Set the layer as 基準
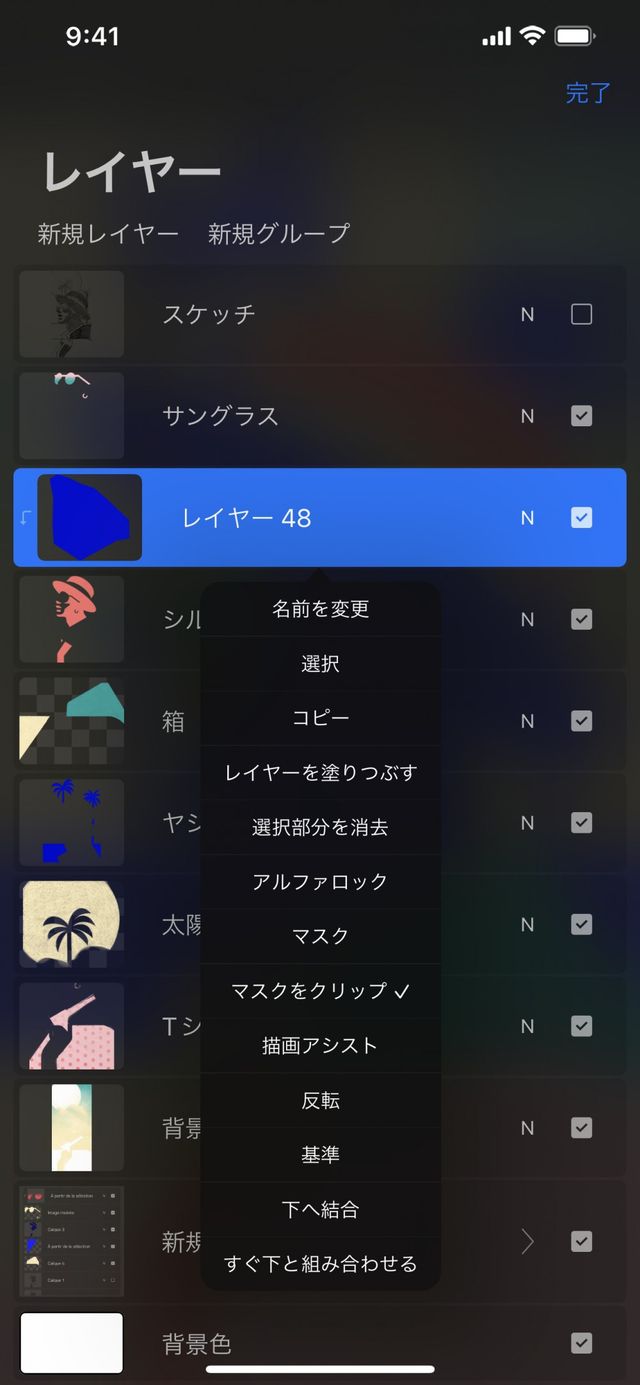Screen dimensions: 640x1385 (320, 1155)
